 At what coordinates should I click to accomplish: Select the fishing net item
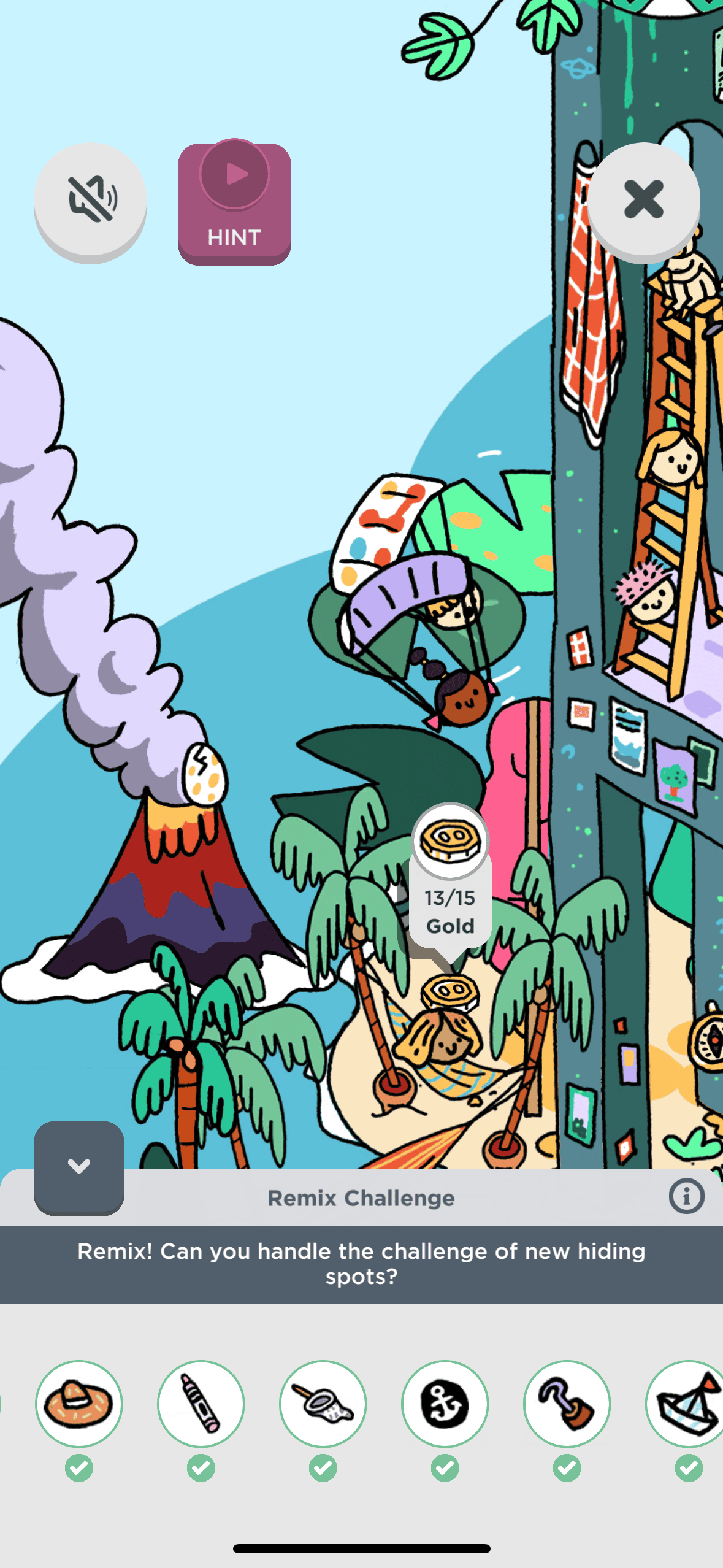323,1404
